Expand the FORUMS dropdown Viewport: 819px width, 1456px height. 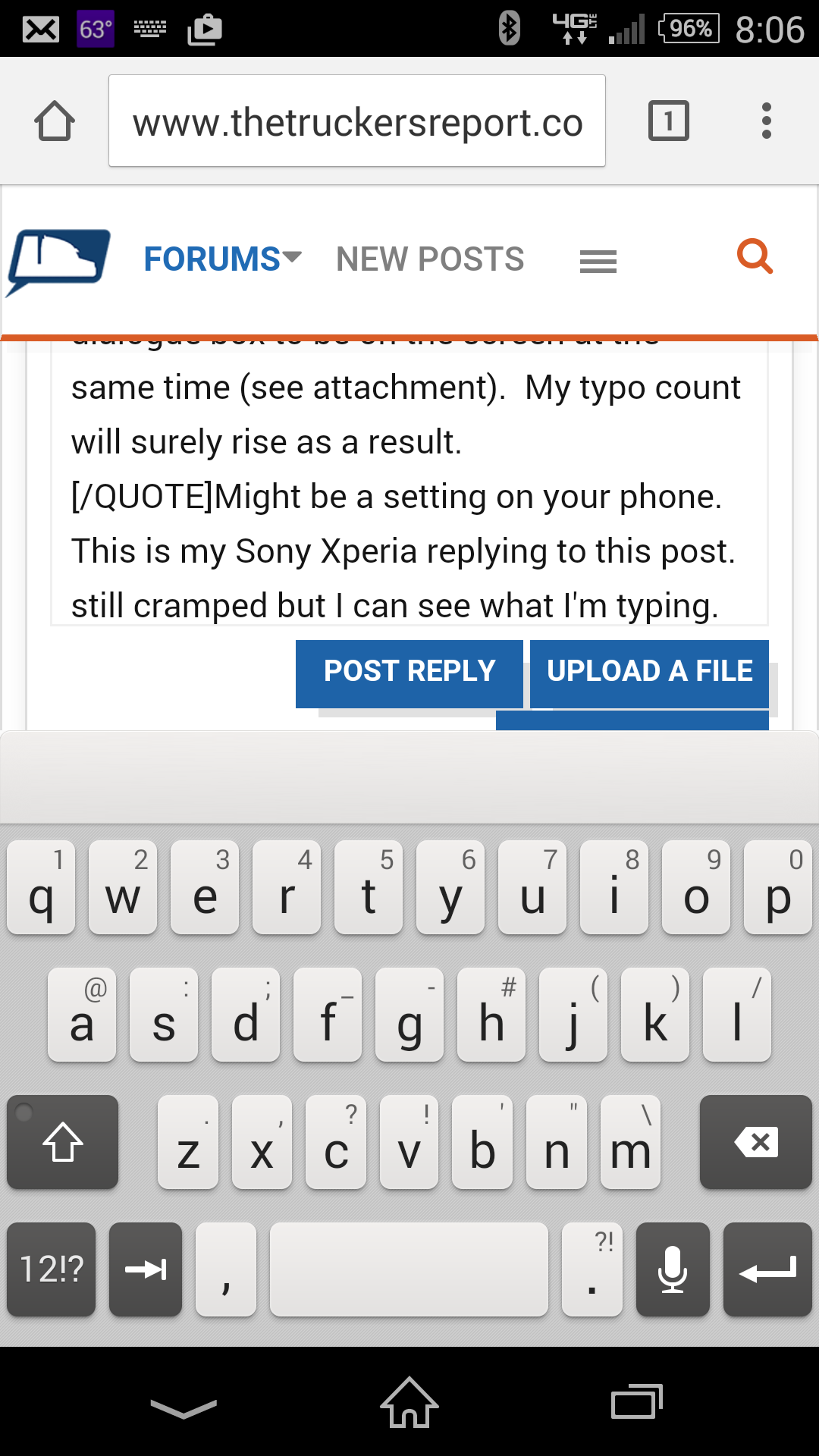click(x=223, y=259)
